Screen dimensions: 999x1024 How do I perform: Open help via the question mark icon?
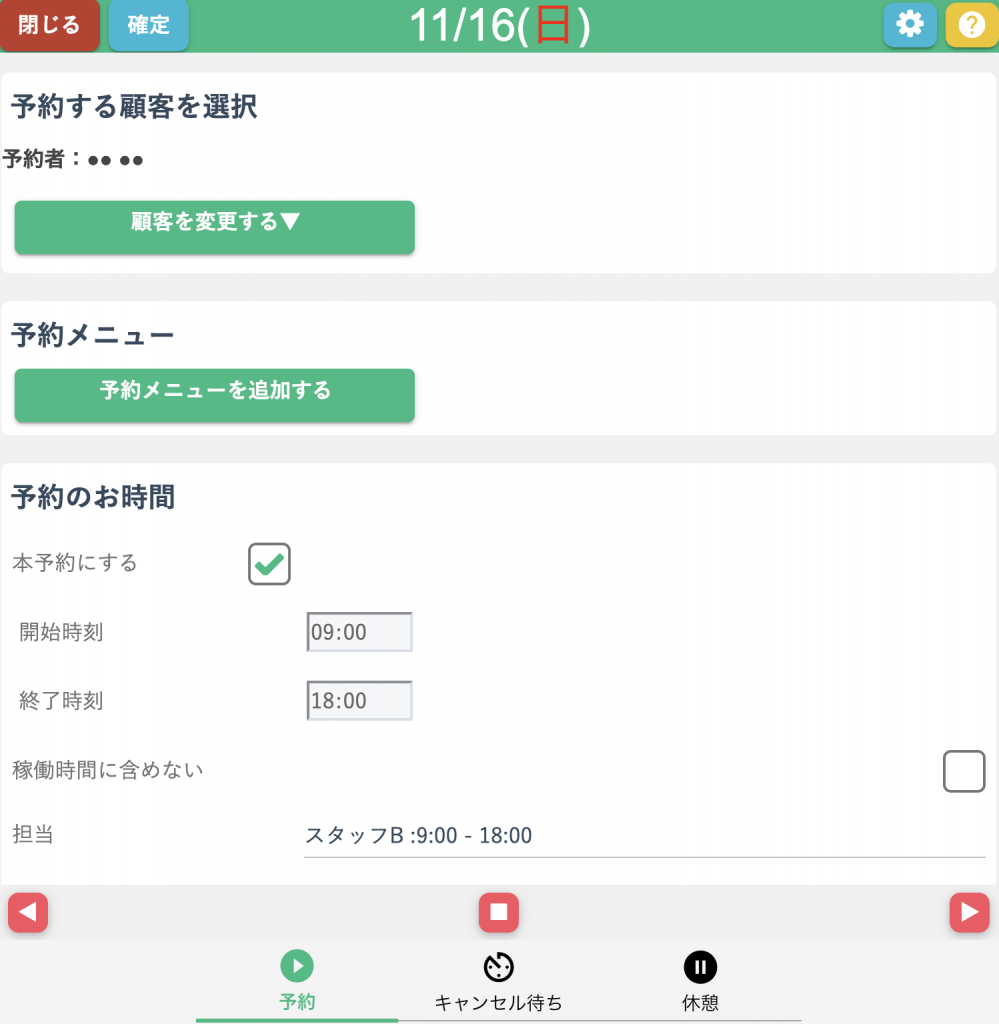(970, 25)
